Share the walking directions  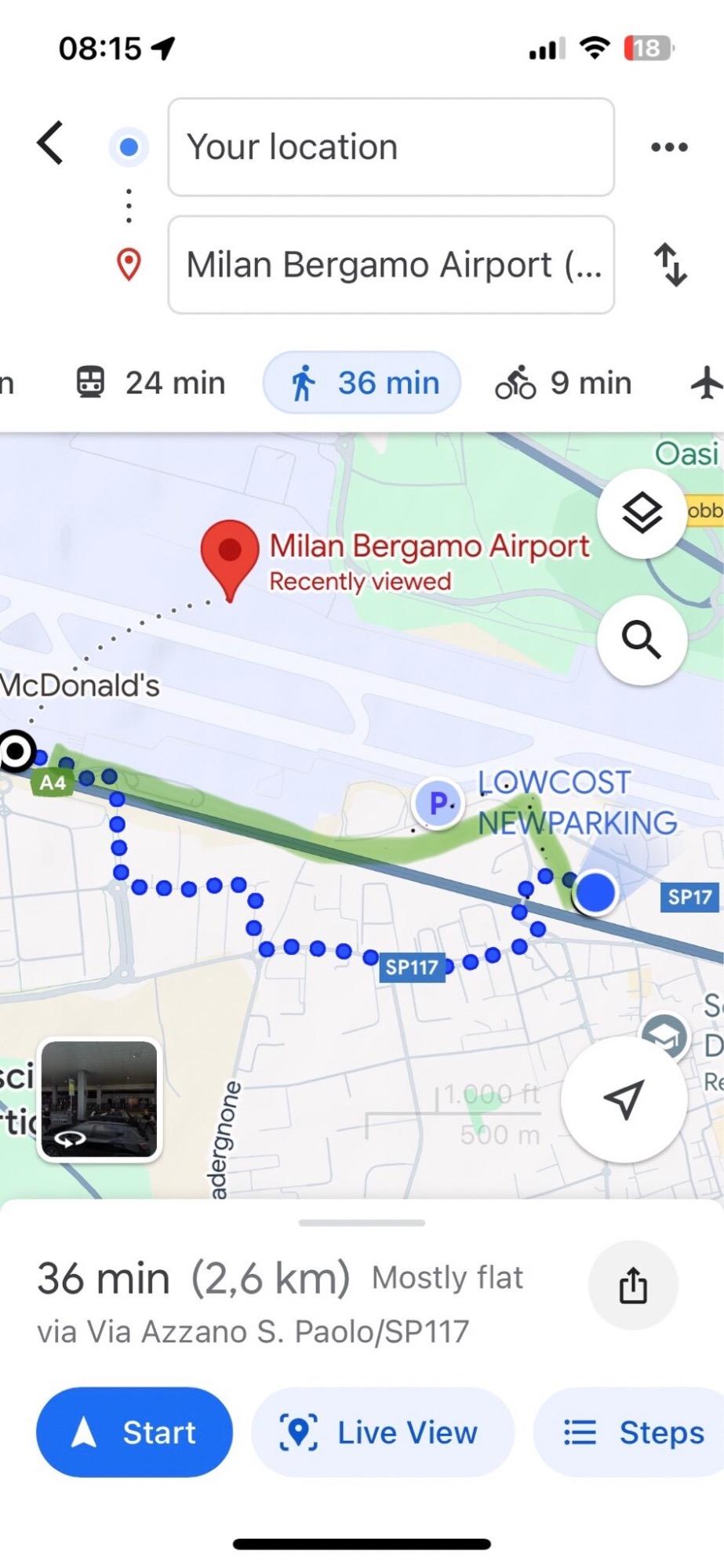coord(632,1285)
